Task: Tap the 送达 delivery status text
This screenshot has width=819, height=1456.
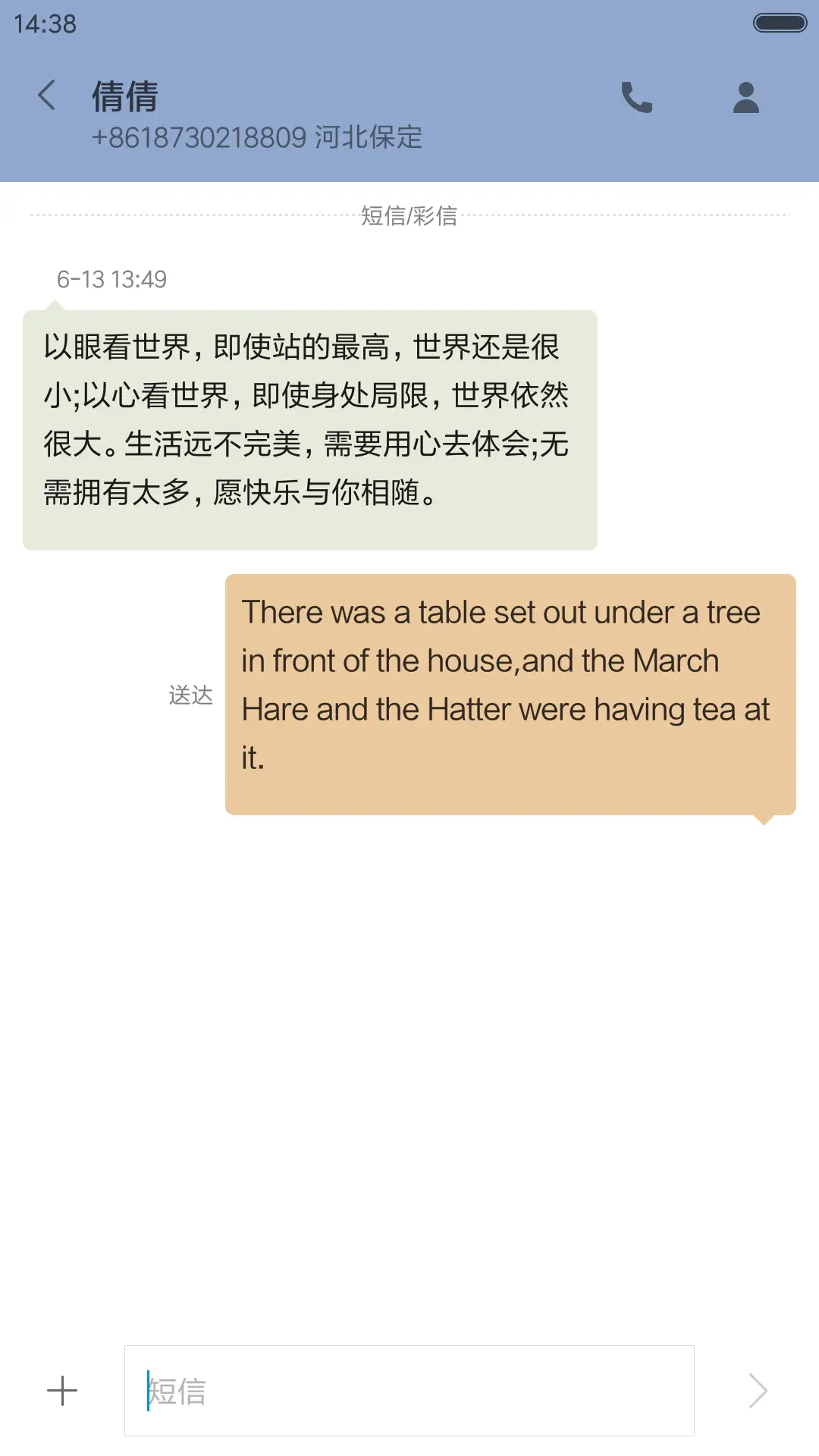Action: click(190, 695)
